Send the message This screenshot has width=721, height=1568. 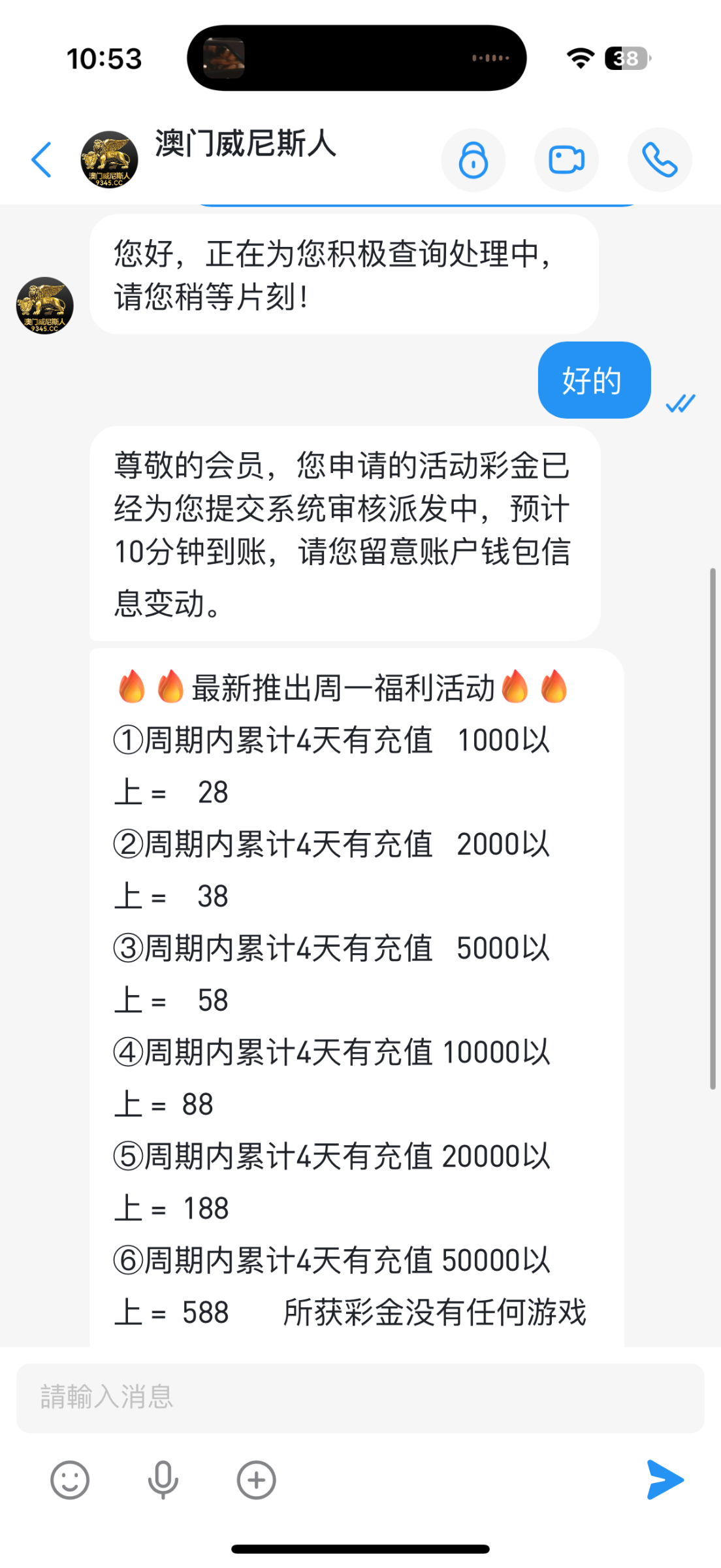click(664, 1480)
